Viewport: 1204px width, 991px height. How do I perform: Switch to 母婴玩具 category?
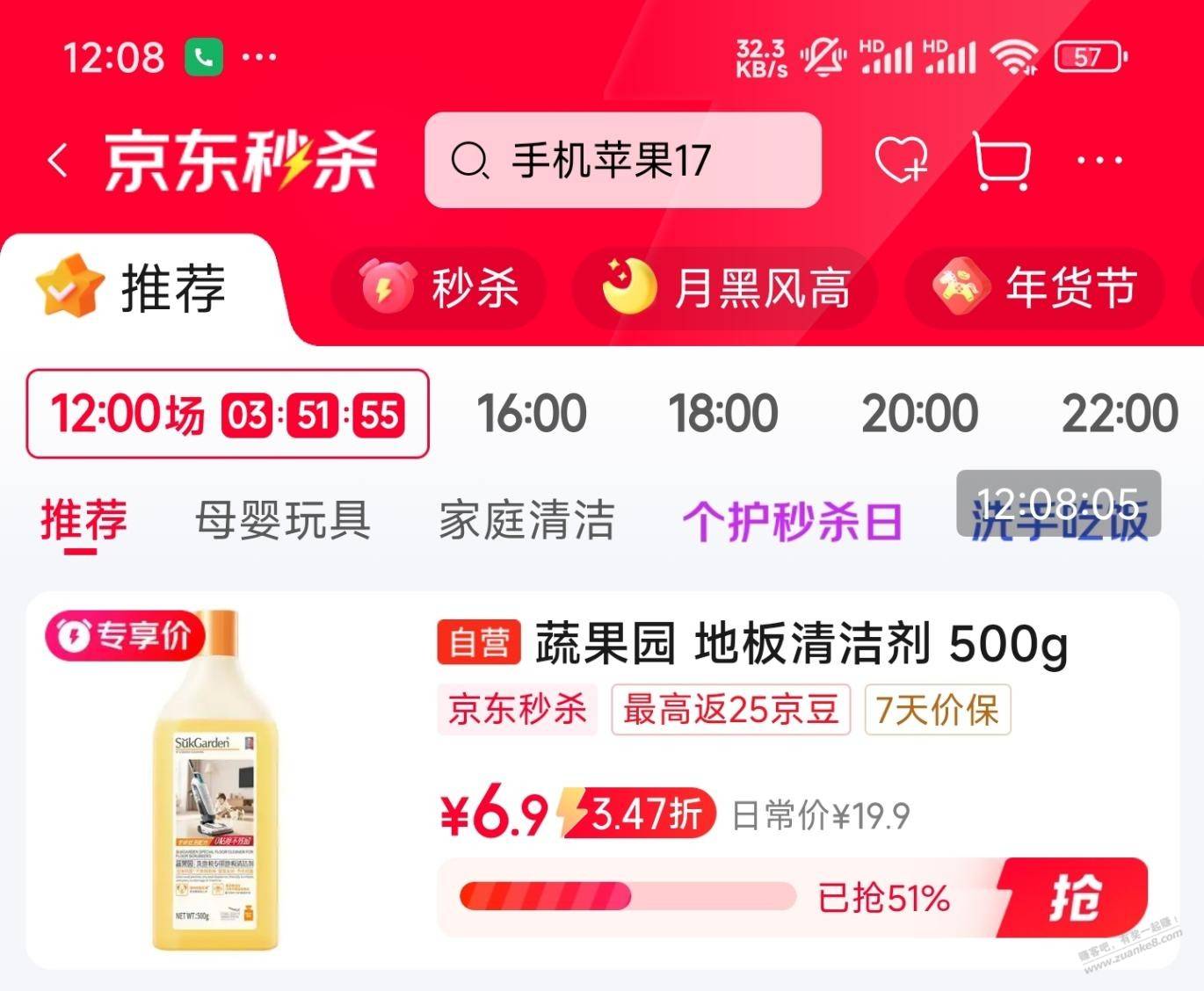(282, 520)
